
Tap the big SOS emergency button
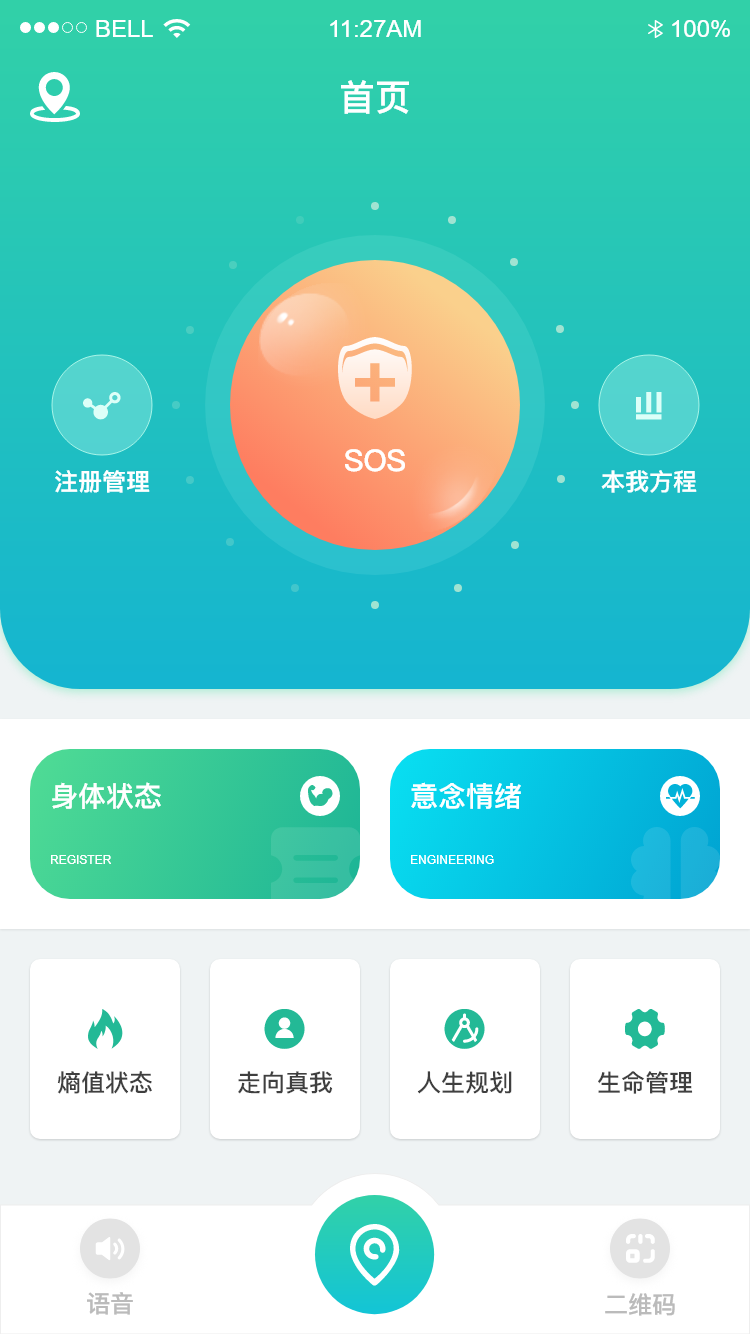click(375, 405)
